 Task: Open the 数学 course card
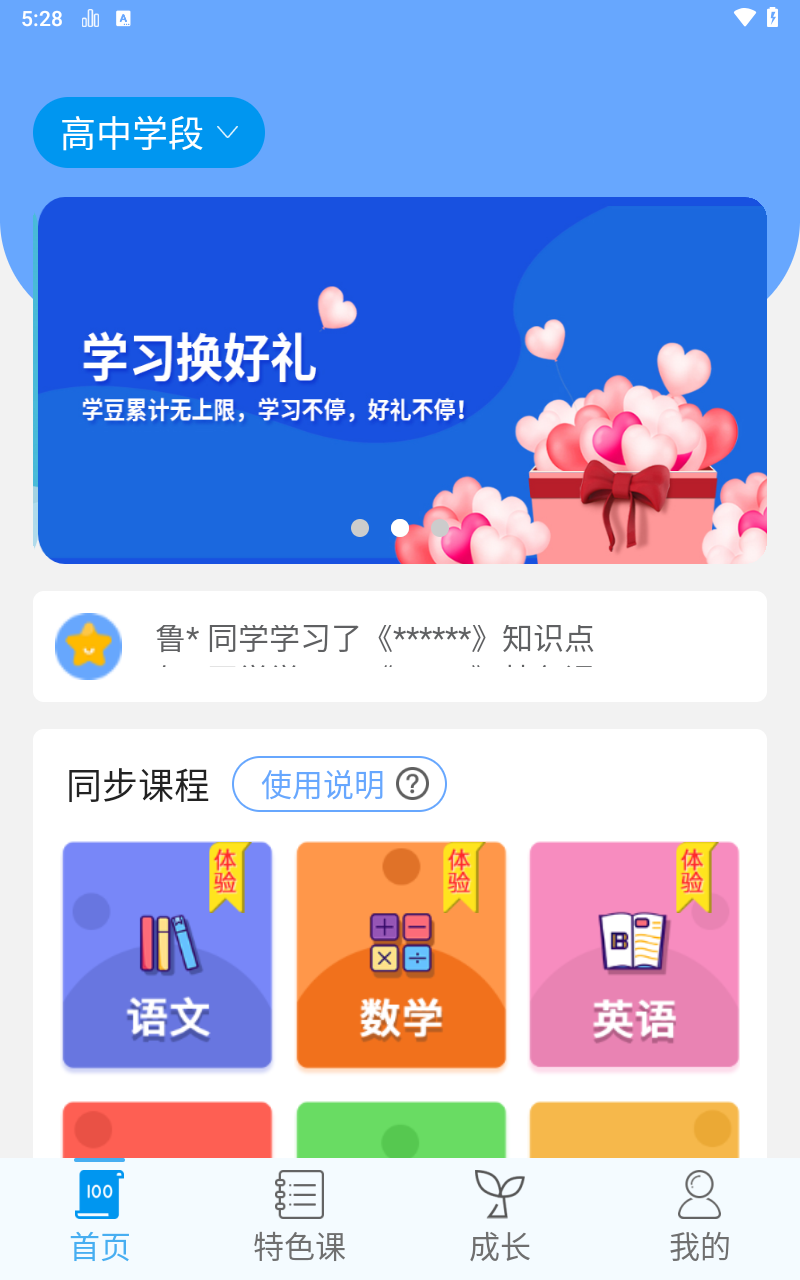click(x=401, y=954)
